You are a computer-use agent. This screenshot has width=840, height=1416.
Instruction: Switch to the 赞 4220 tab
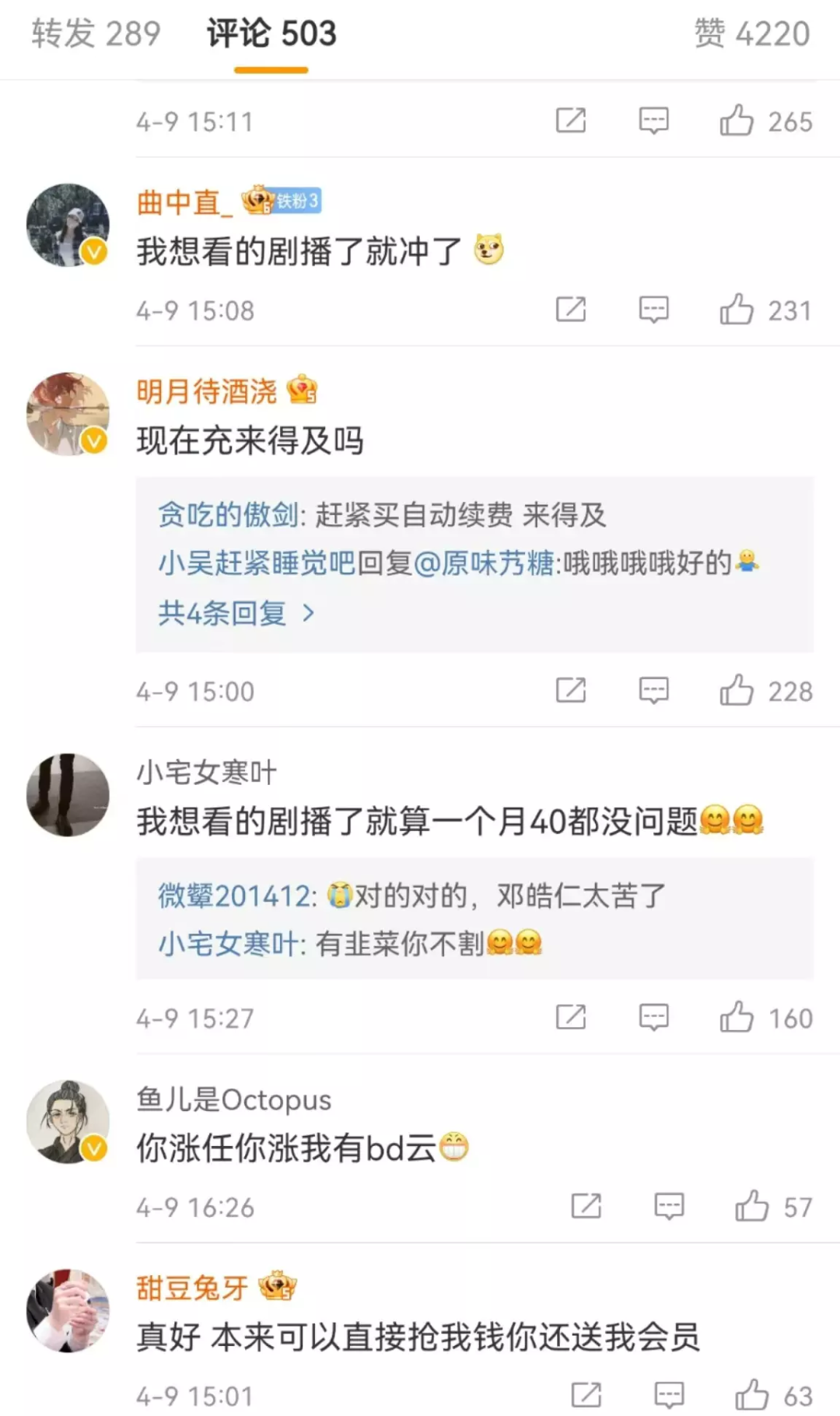tap(749, 33)
